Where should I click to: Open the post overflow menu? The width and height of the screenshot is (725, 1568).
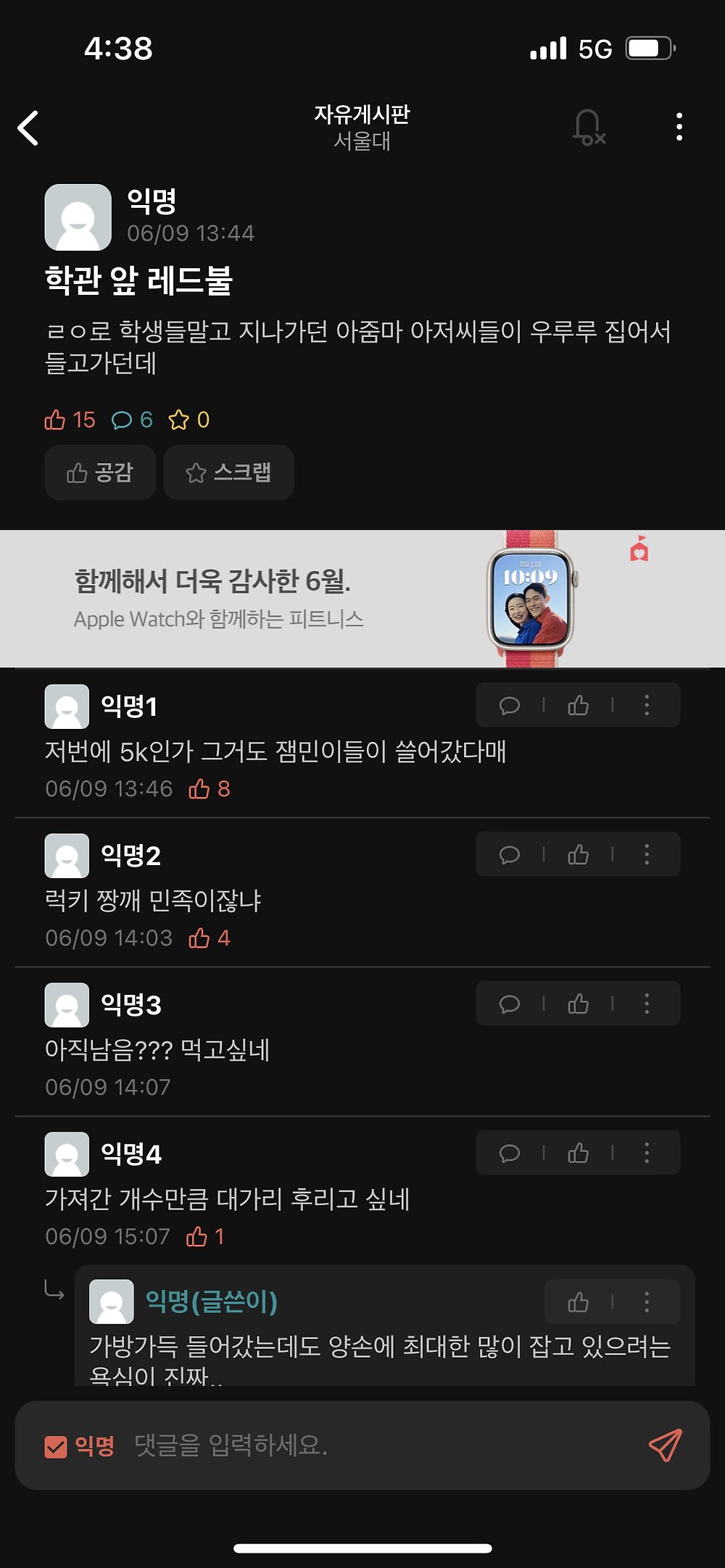pos(679,128)
